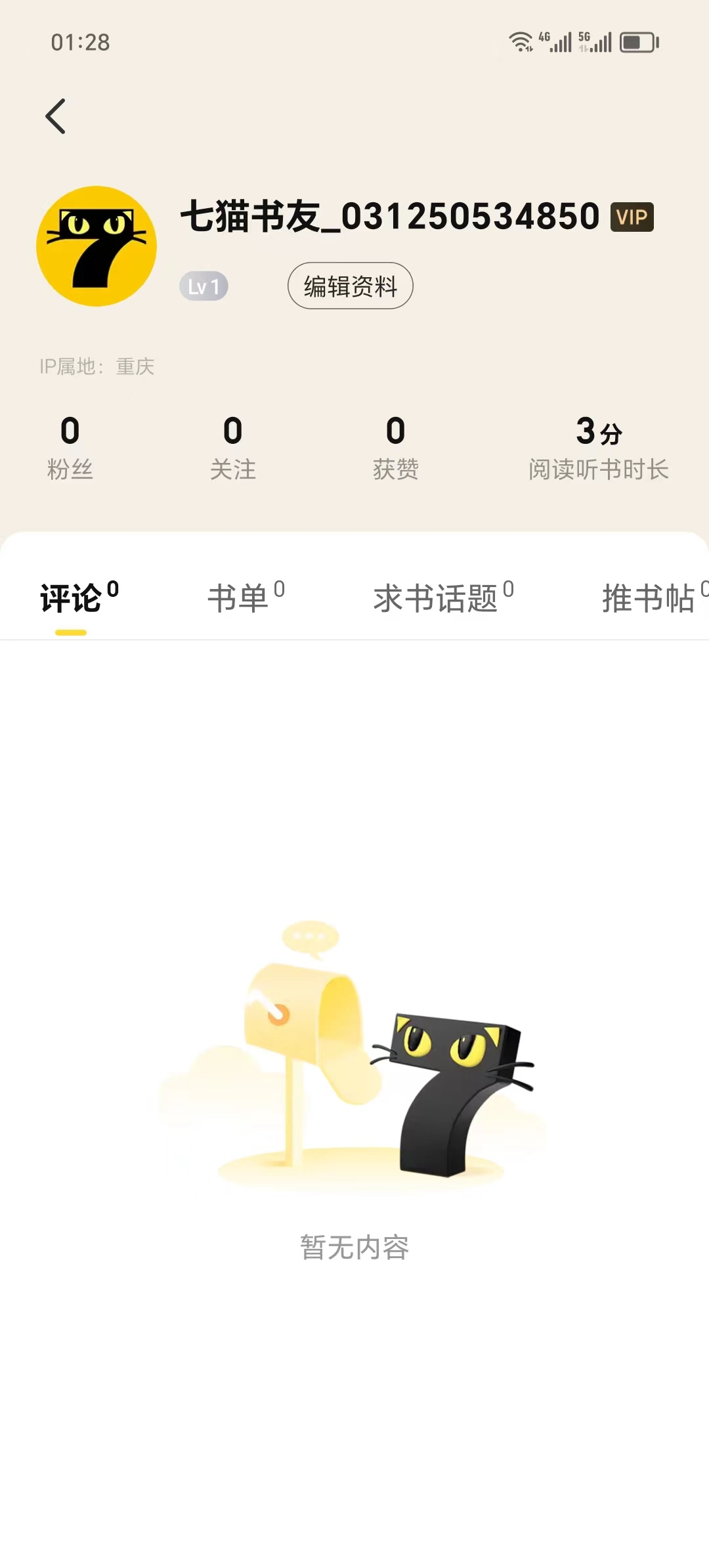Tap the back arrow to exit profile
Image resolution: width=709 pixels, height=1568 pixels.
(x=56, y=115)
